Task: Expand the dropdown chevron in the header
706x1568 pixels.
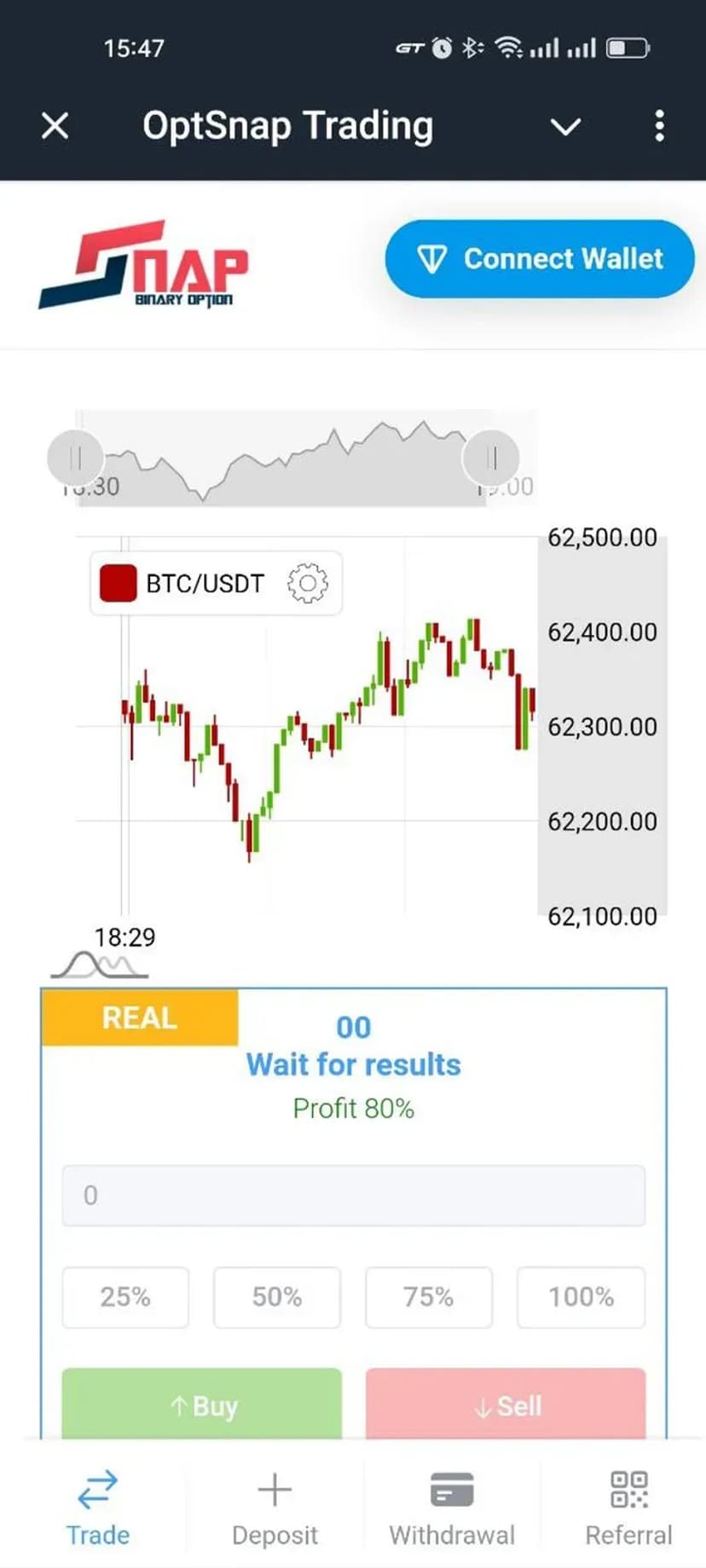Action: coord(565,127)
